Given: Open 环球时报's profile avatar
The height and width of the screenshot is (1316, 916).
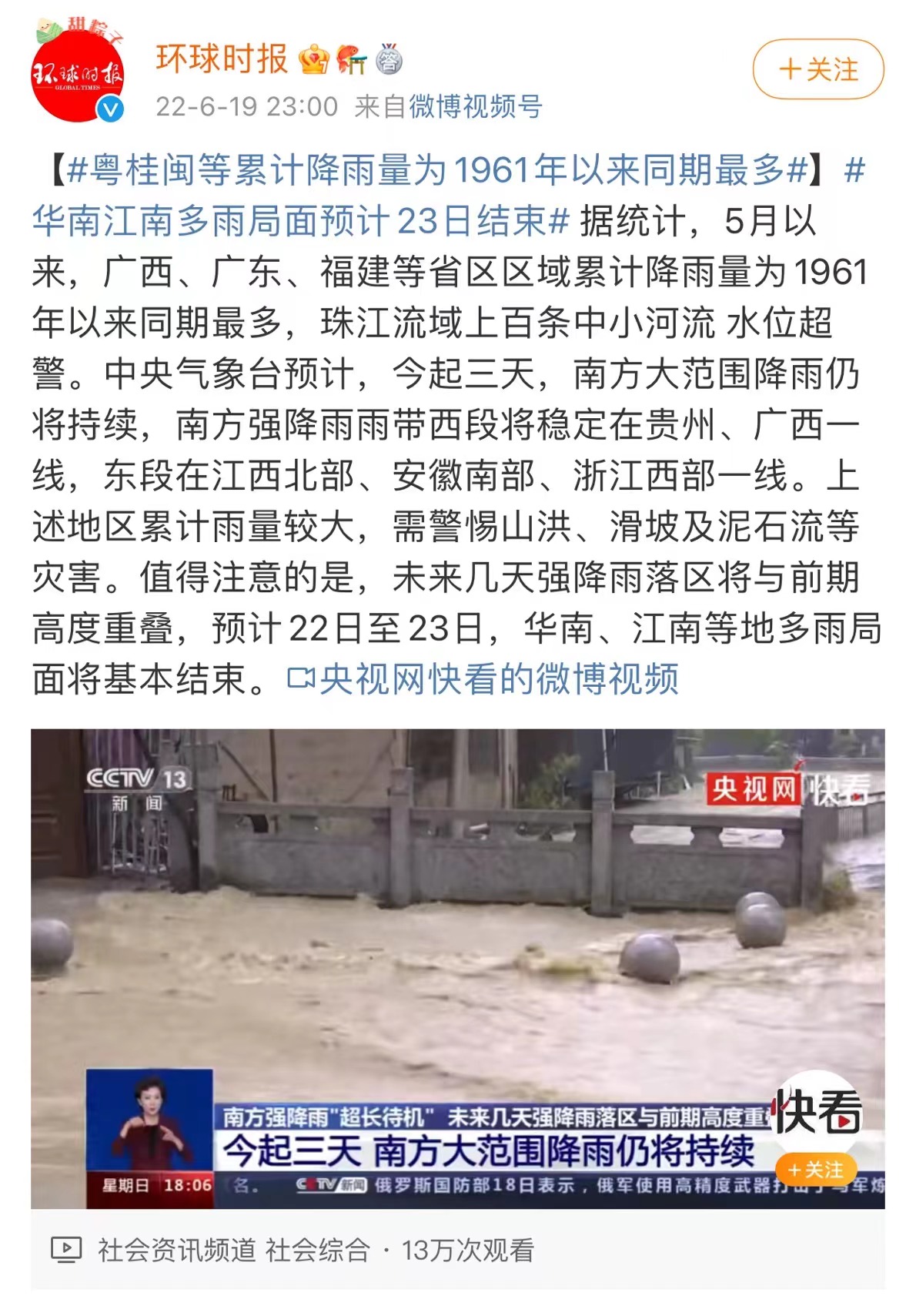Looking at the screenshot, I should coord(78,75).
